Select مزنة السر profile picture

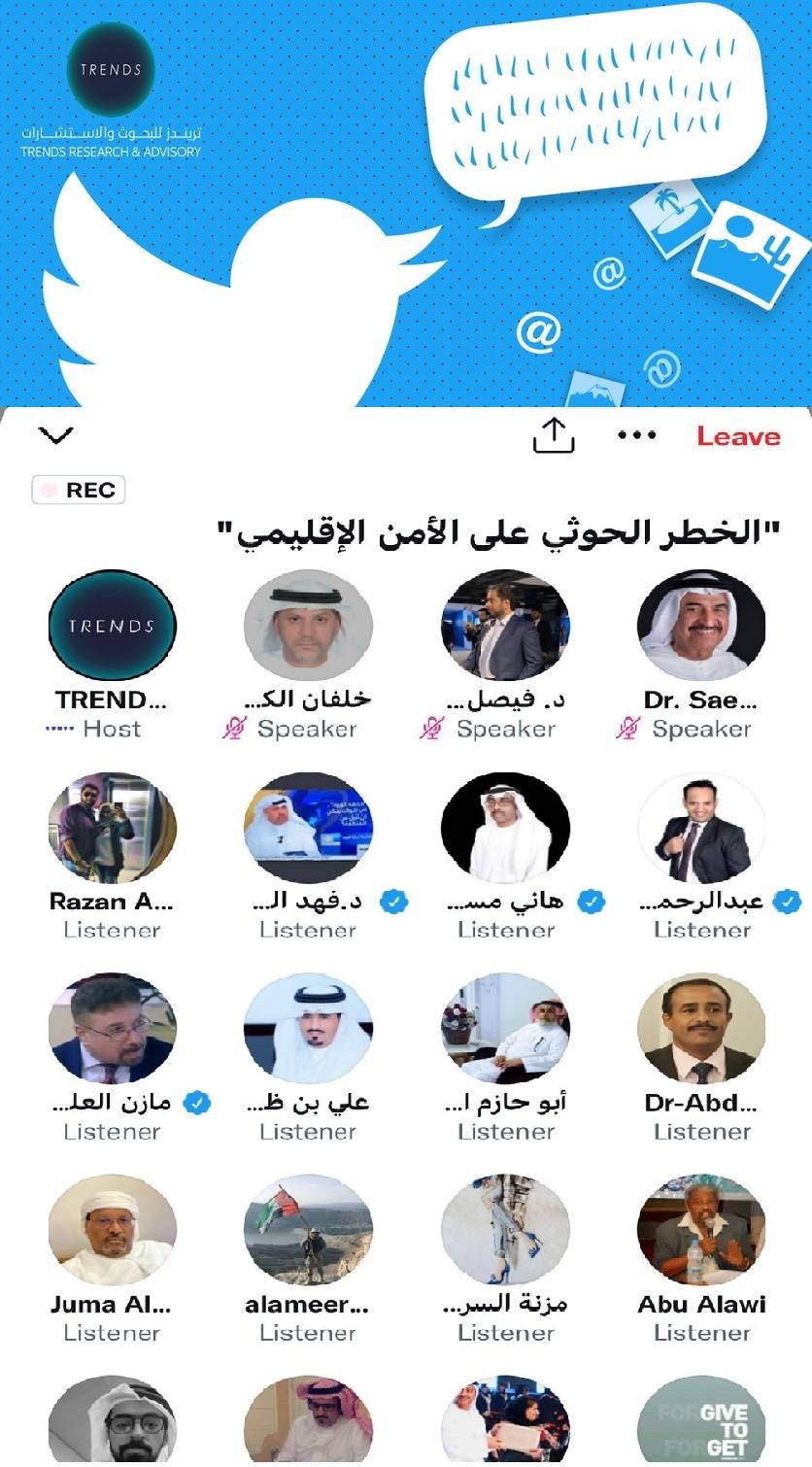pos(505,1229)
